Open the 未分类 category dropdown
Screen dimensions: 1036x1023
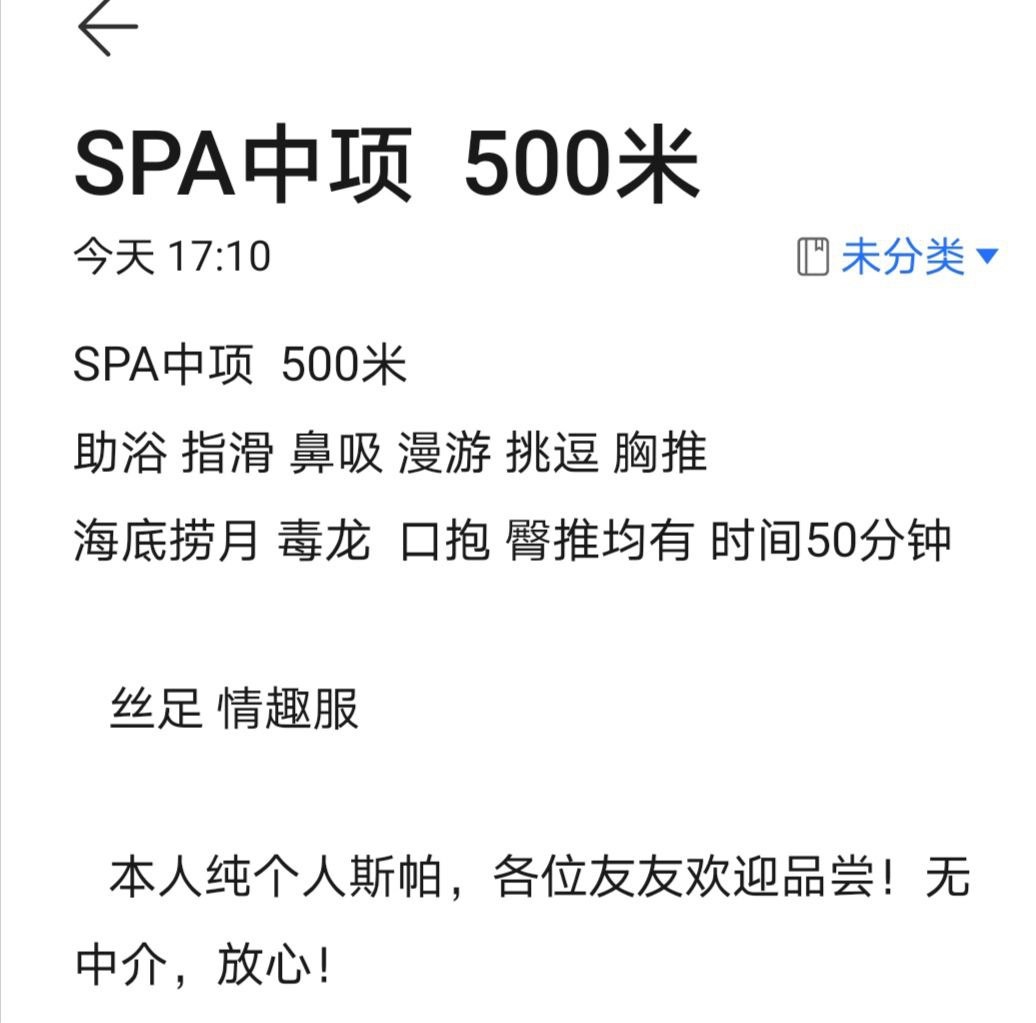pos(904,257)
